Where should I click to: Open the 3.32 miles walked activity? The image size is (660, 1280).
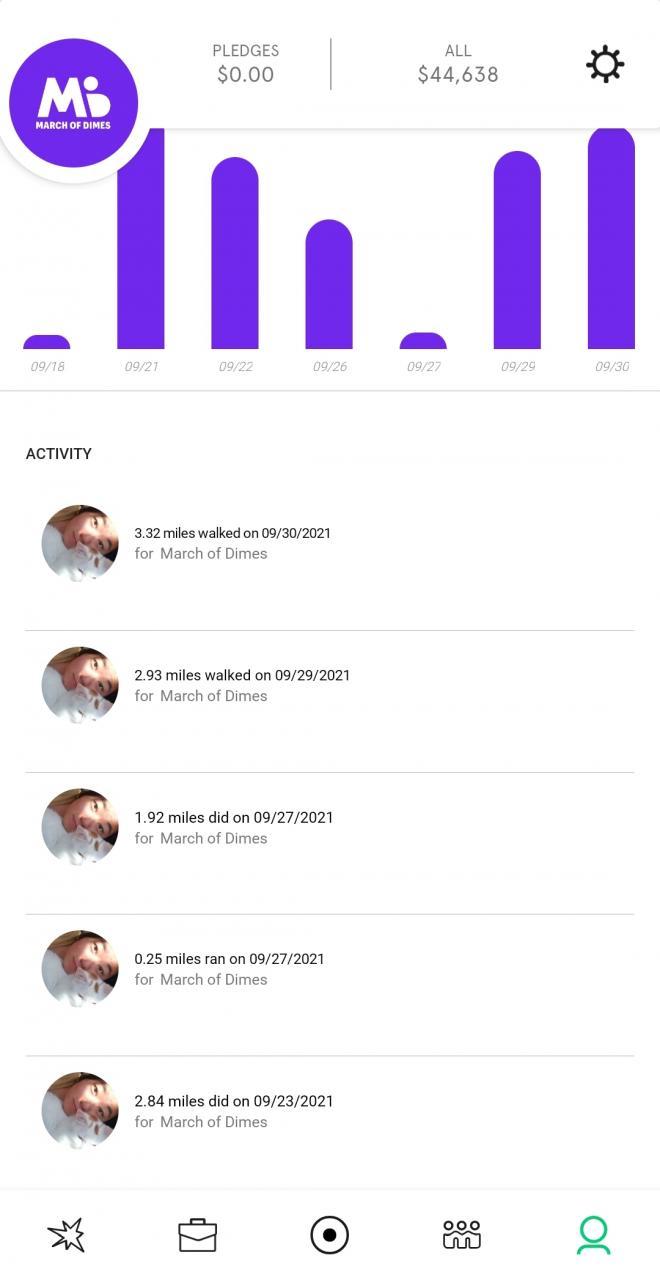[232, 543]
